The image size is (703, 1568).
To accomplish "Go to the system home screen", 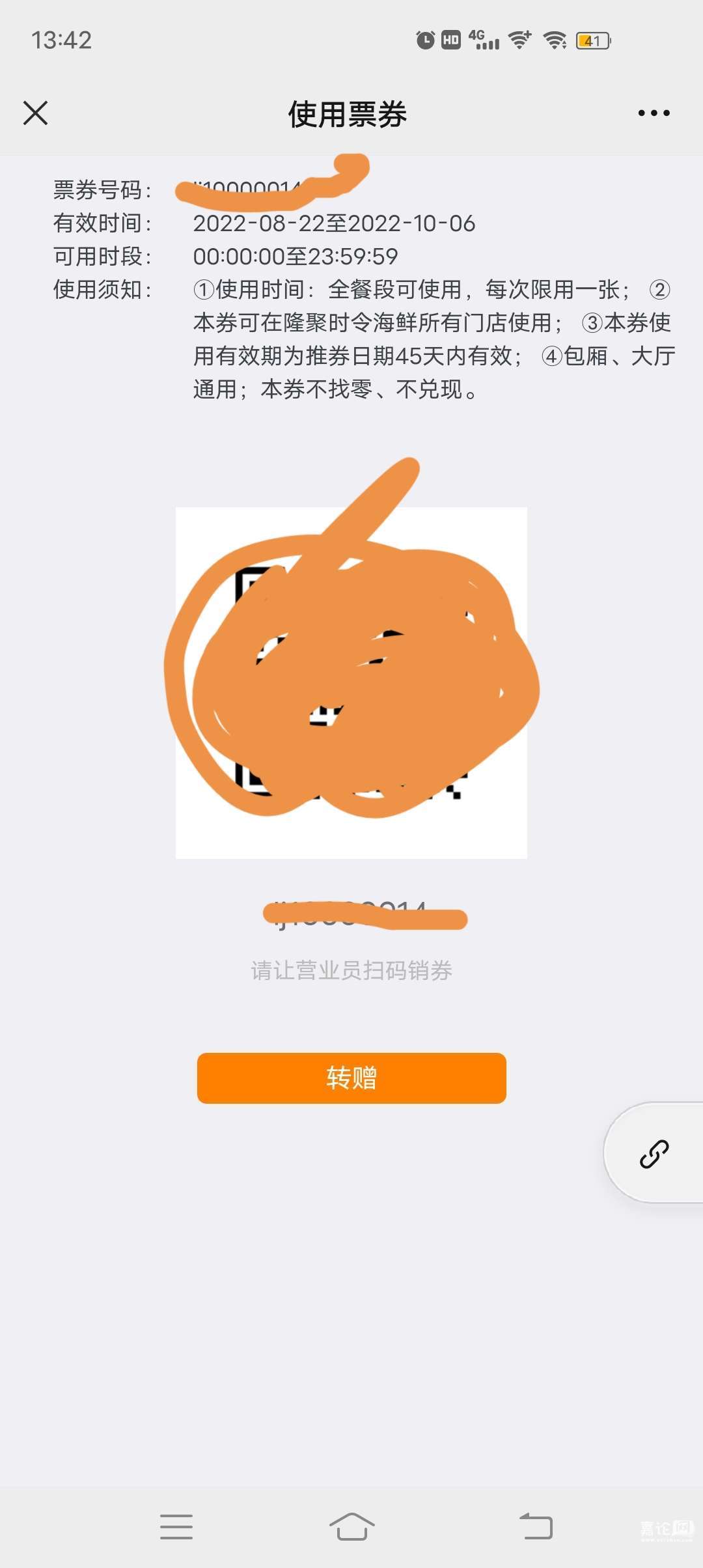I will [x=351, y=1526].
